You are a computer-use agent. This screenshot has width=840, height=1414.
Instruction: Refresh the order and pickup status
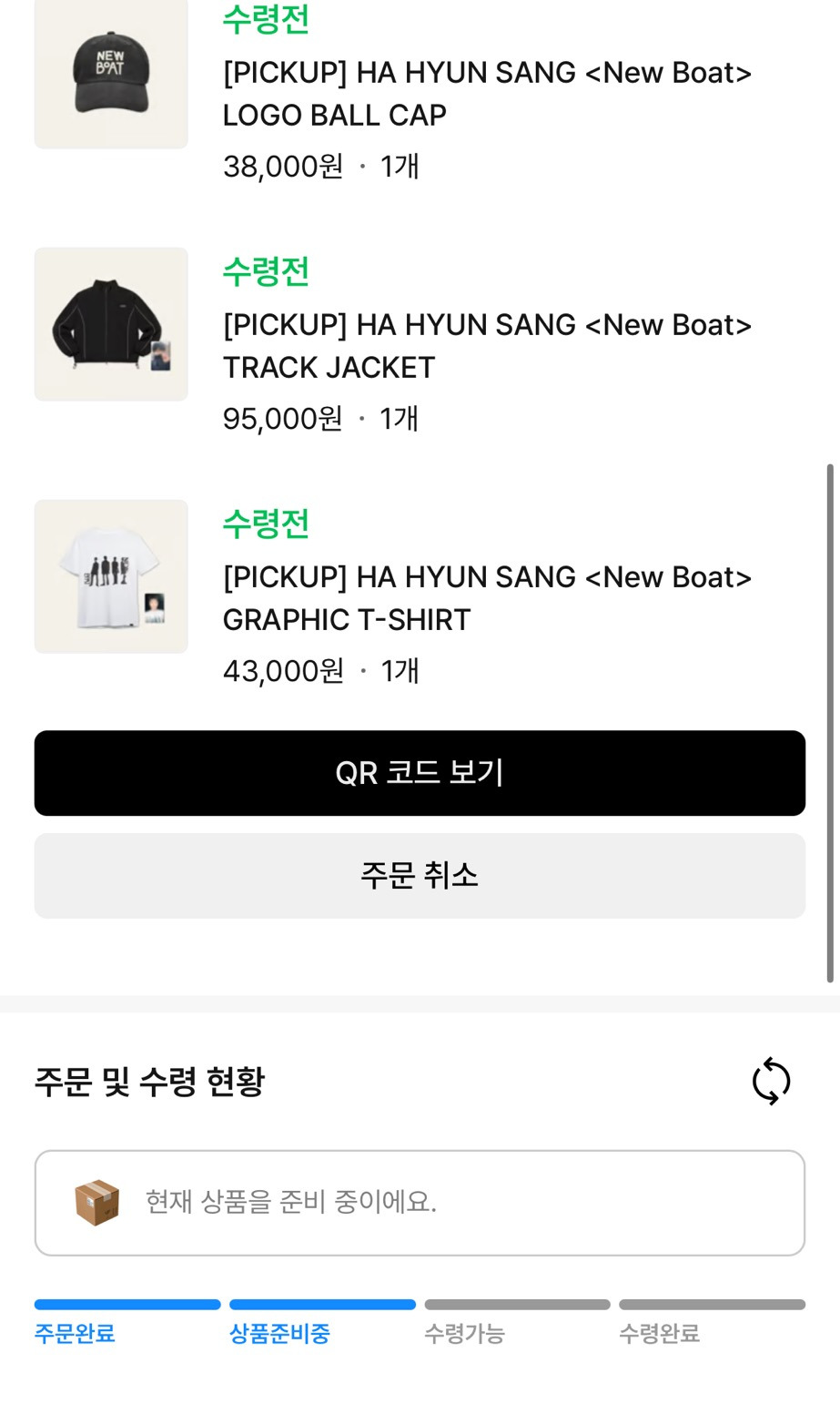pyautogui.click(x=771, y=1082)
